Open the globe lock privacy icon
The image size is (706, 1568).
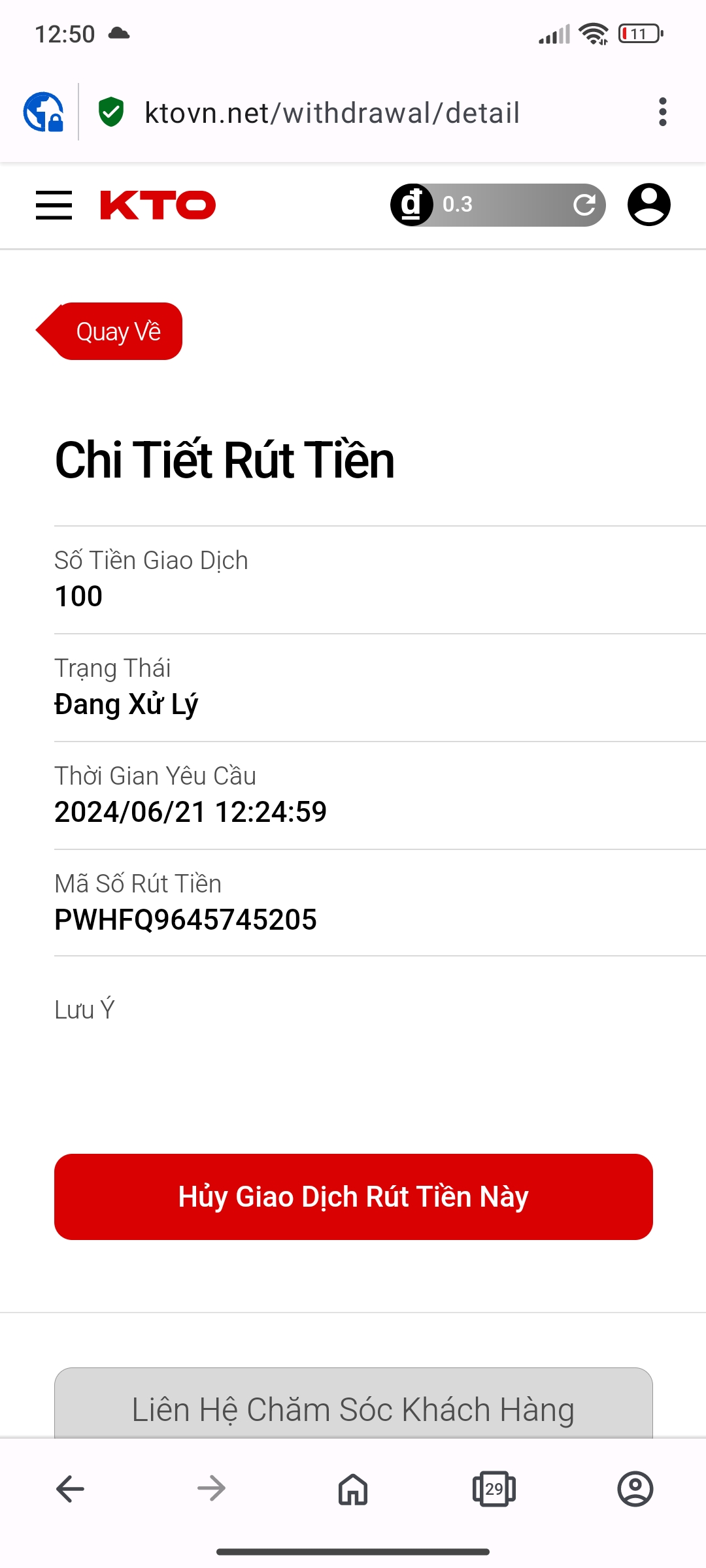[x=44, y=112]
